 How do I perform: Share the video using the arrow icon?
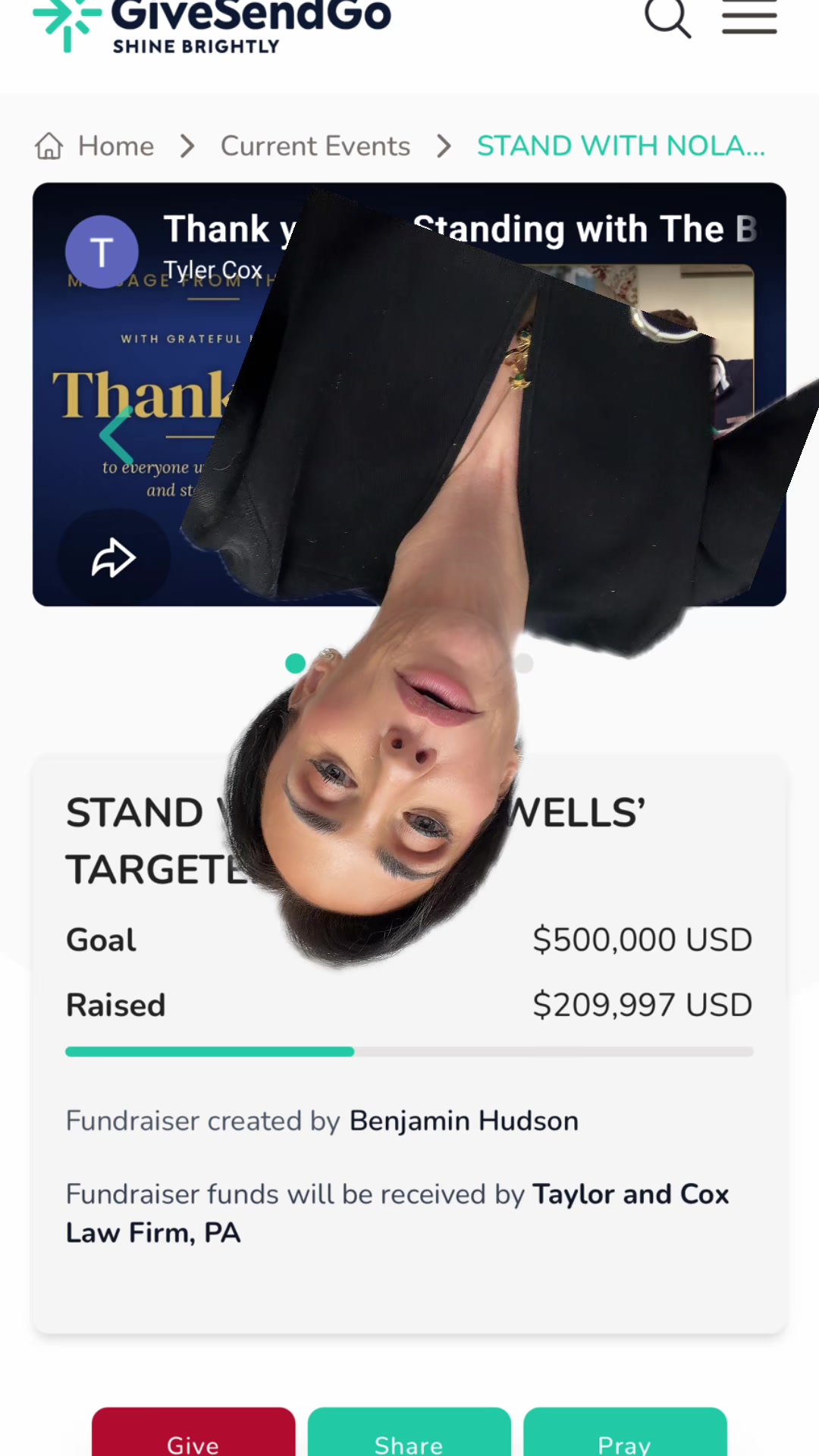point(114,557)
